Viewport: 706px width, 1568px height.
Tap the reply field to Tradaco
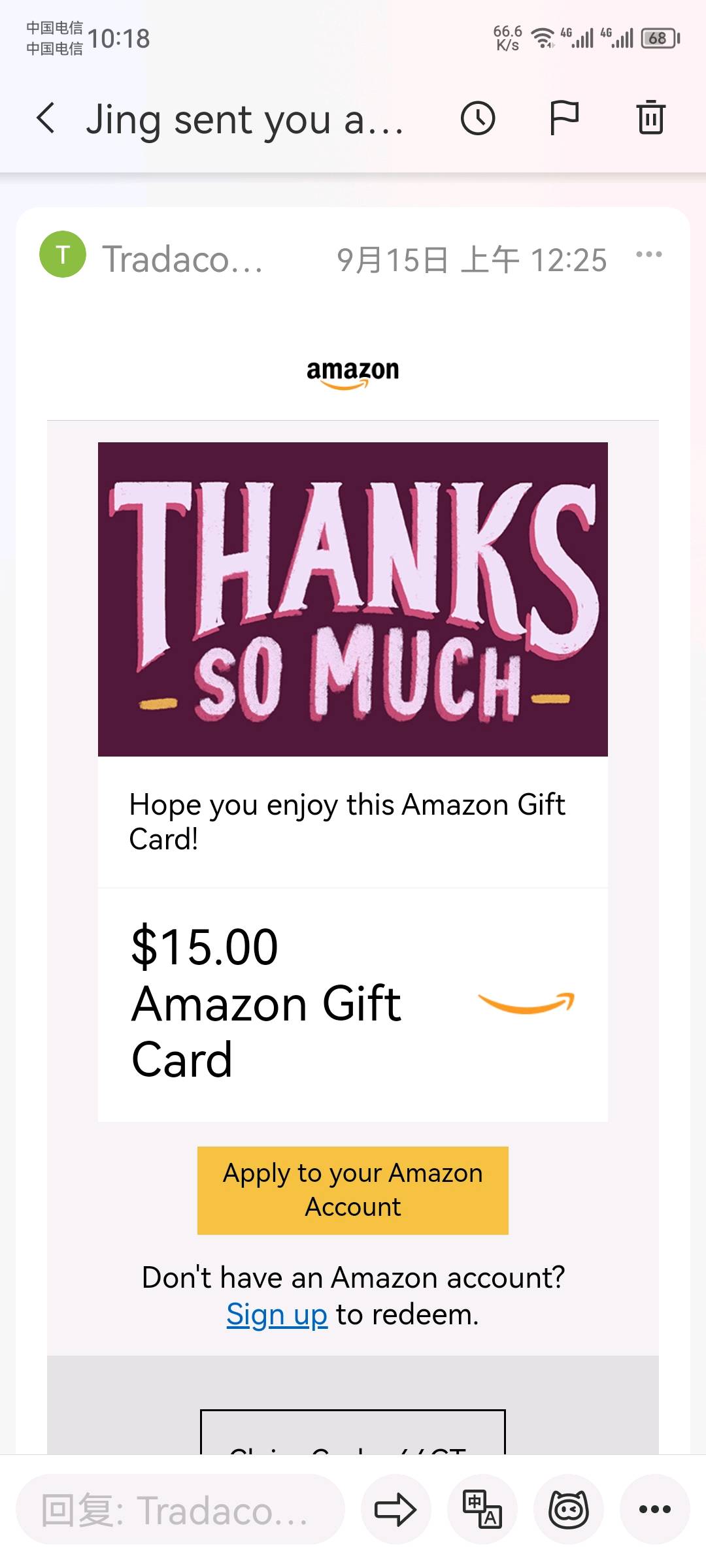point(180,1509)
